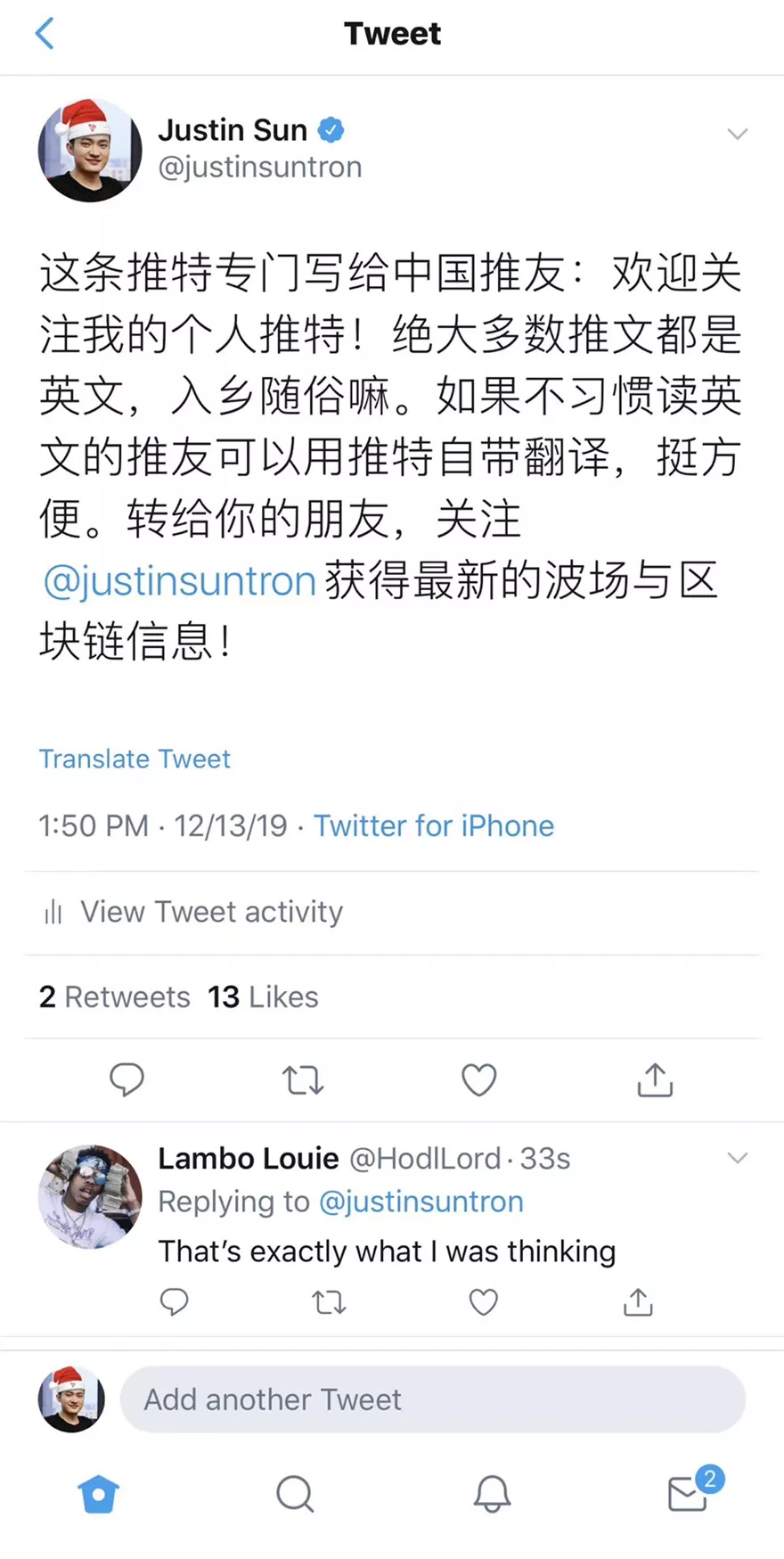This screenshot has height=1559, width=784.
Task: Open Justin Sun's profile picture
Action: (x=90, y=150)
